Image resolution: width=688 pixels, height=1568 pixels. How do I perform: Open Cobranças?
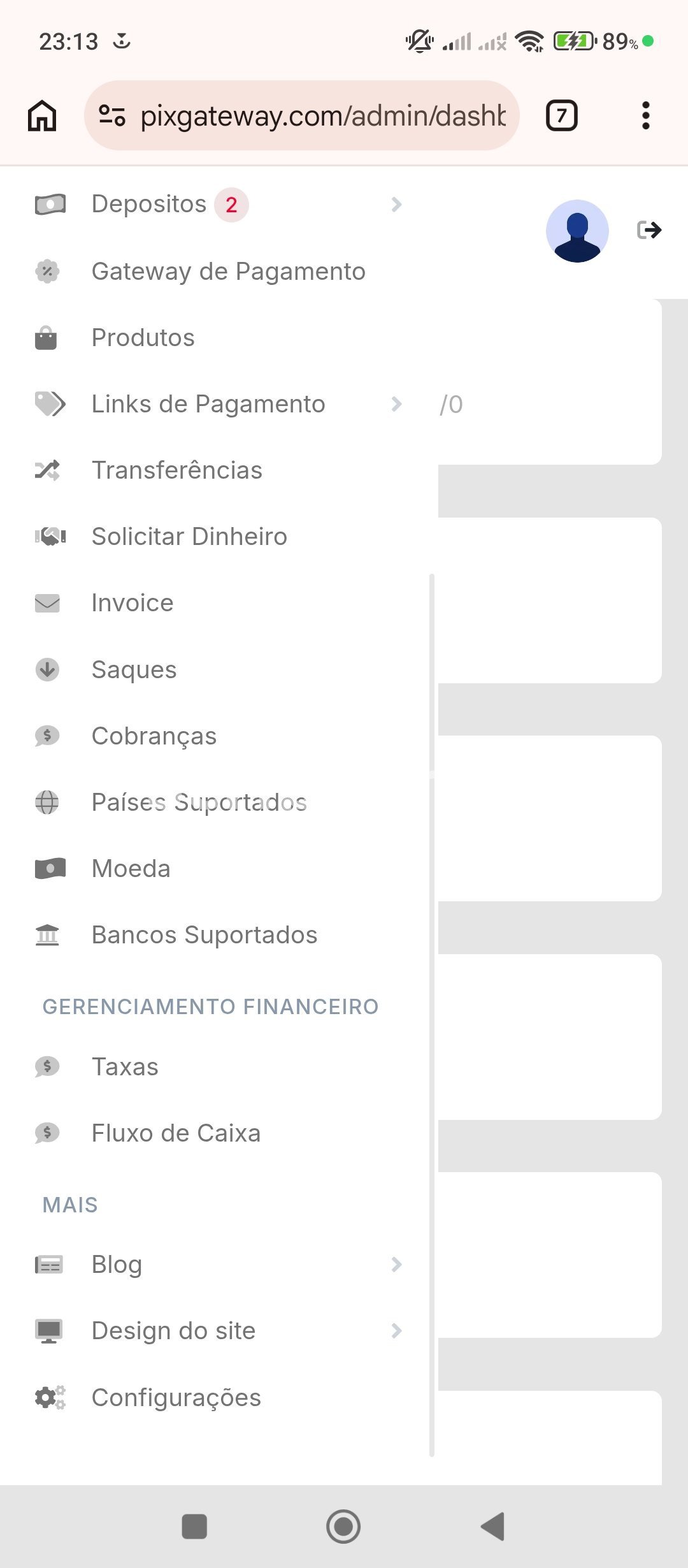click(x=154, y=736)
